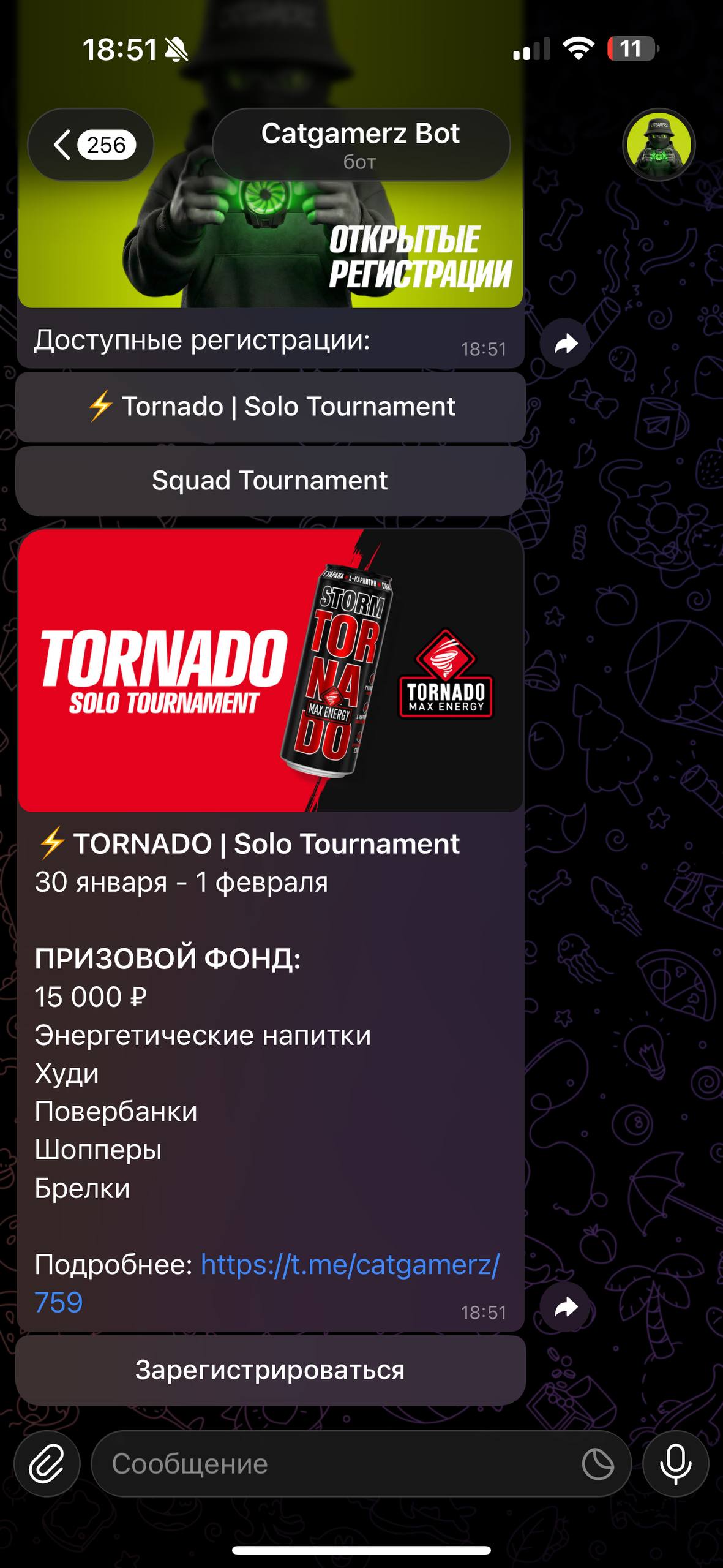Open Catgamerz Bot profile from title
Viewport: 723px width, 1568px height.
(361, 145)
